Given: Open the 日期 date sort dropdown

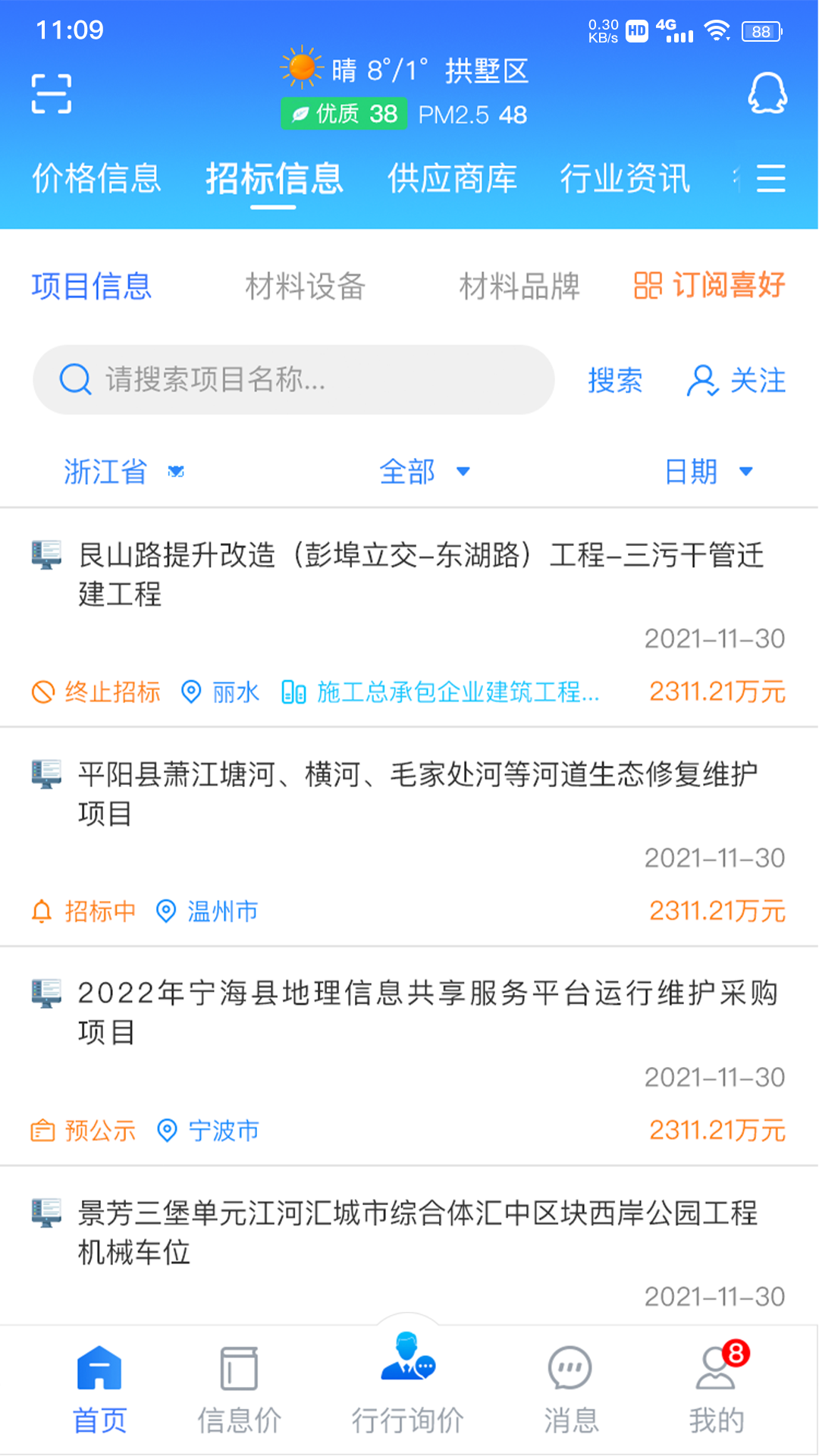Looking at the screenshot, I should pyautogui.click(x=708, y=472).
